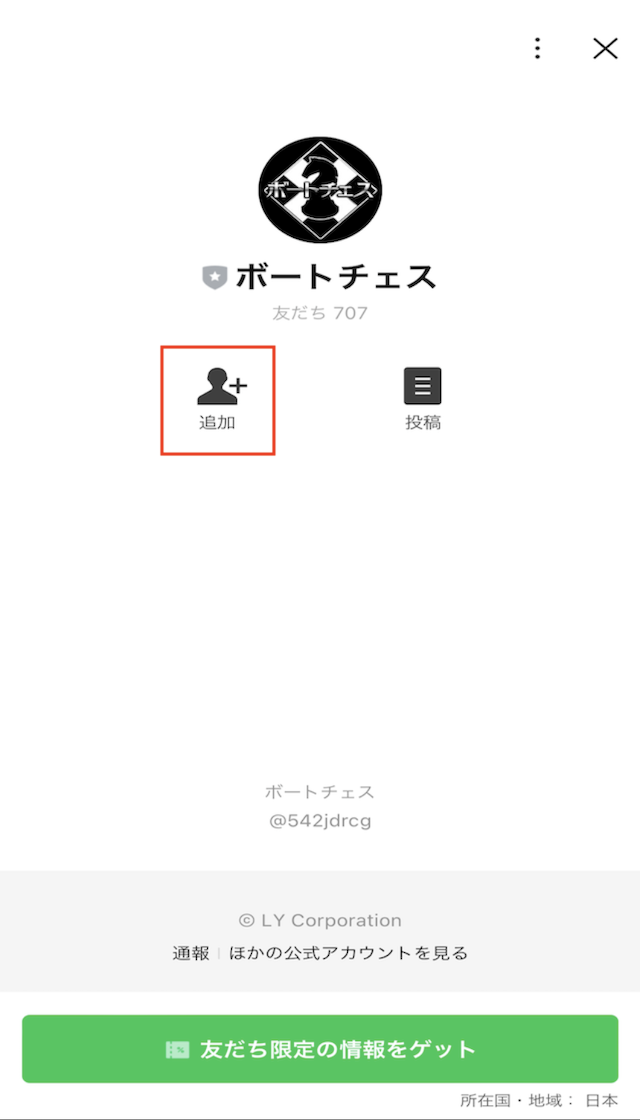
Task: Close the ボートチェス profile page
Action: pyautogui.click(x=605, y=48)
